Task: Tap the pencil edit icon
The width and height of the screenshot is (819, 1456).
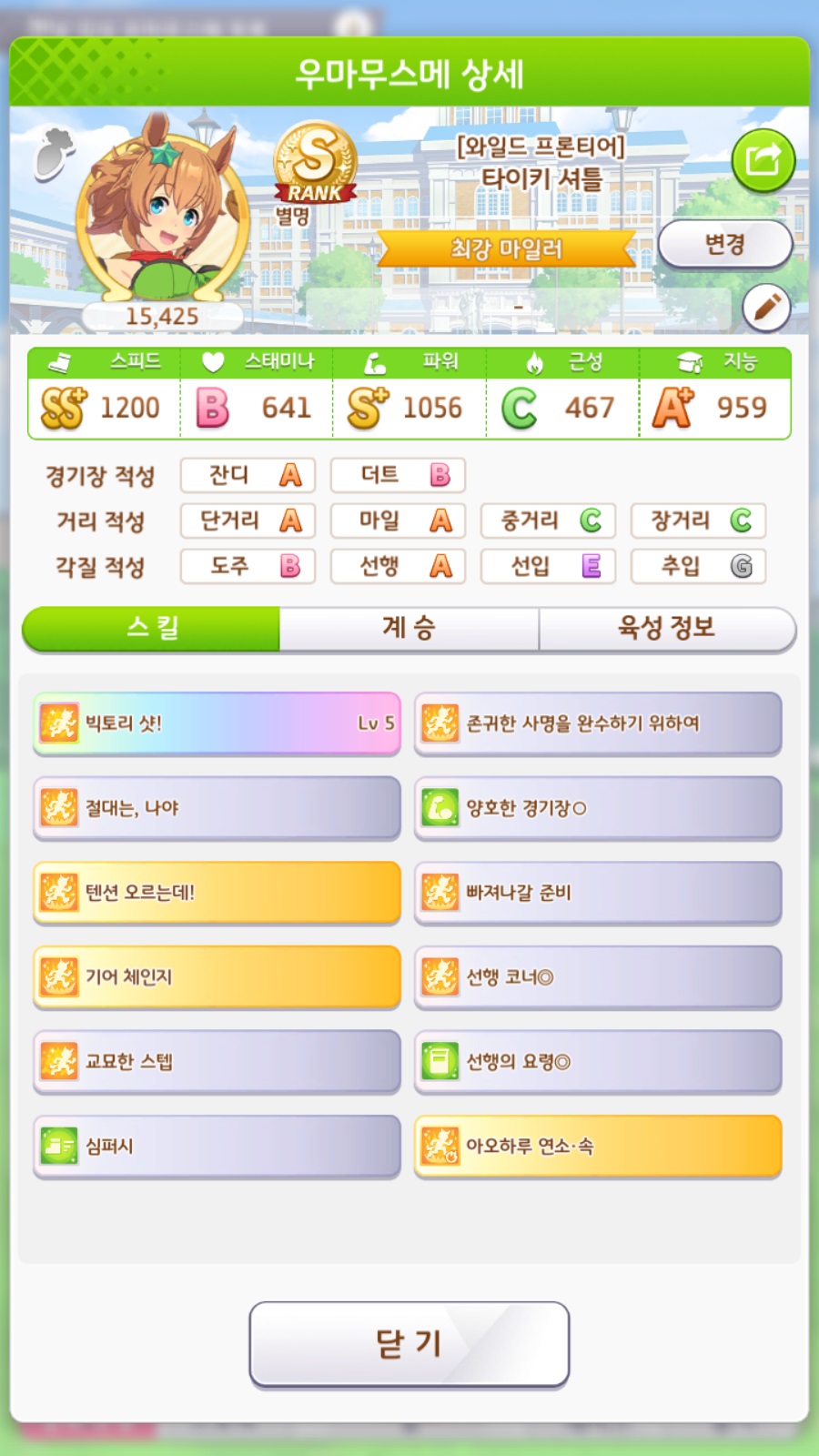Action: (766, 308)
